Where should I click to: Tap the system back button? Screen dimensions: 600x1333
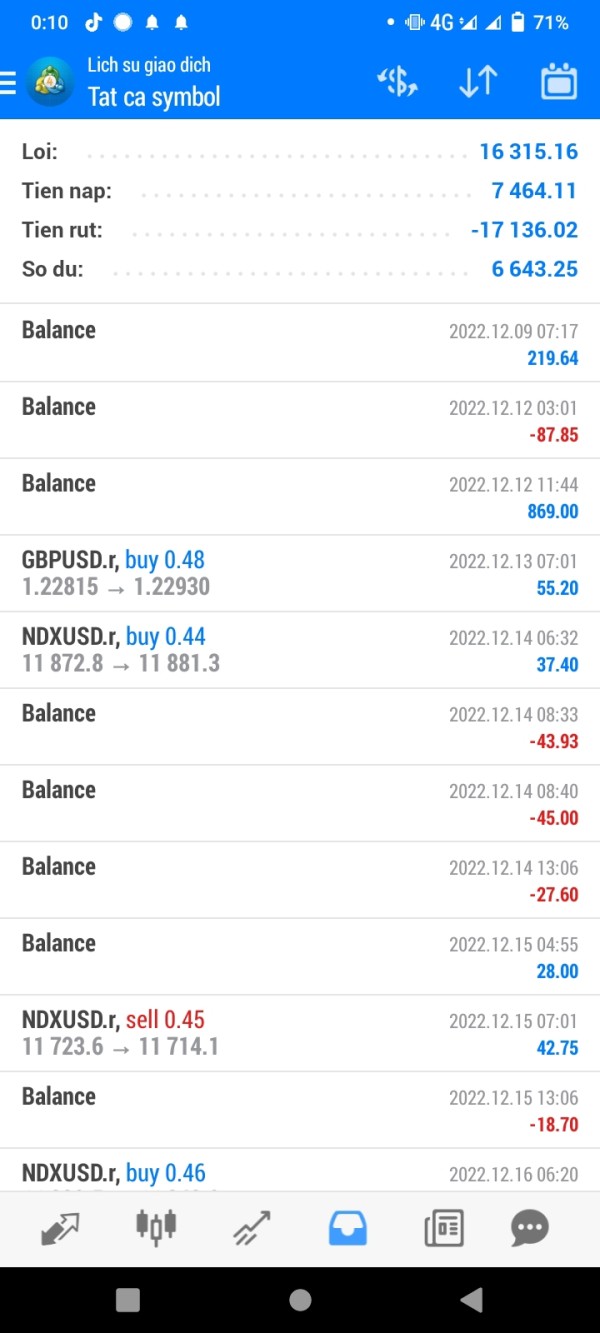[471, 1299]
